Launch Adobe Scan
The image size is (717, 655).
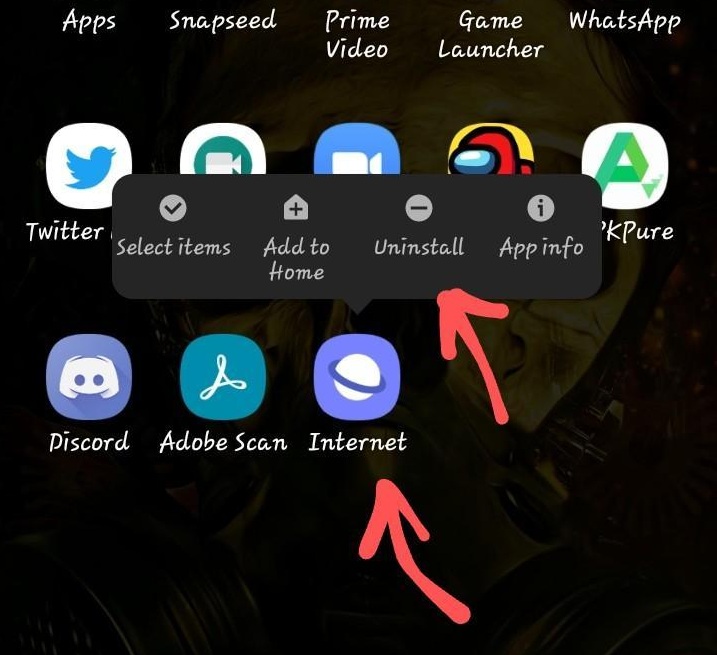pyautogui.click(x=223, y=377)
